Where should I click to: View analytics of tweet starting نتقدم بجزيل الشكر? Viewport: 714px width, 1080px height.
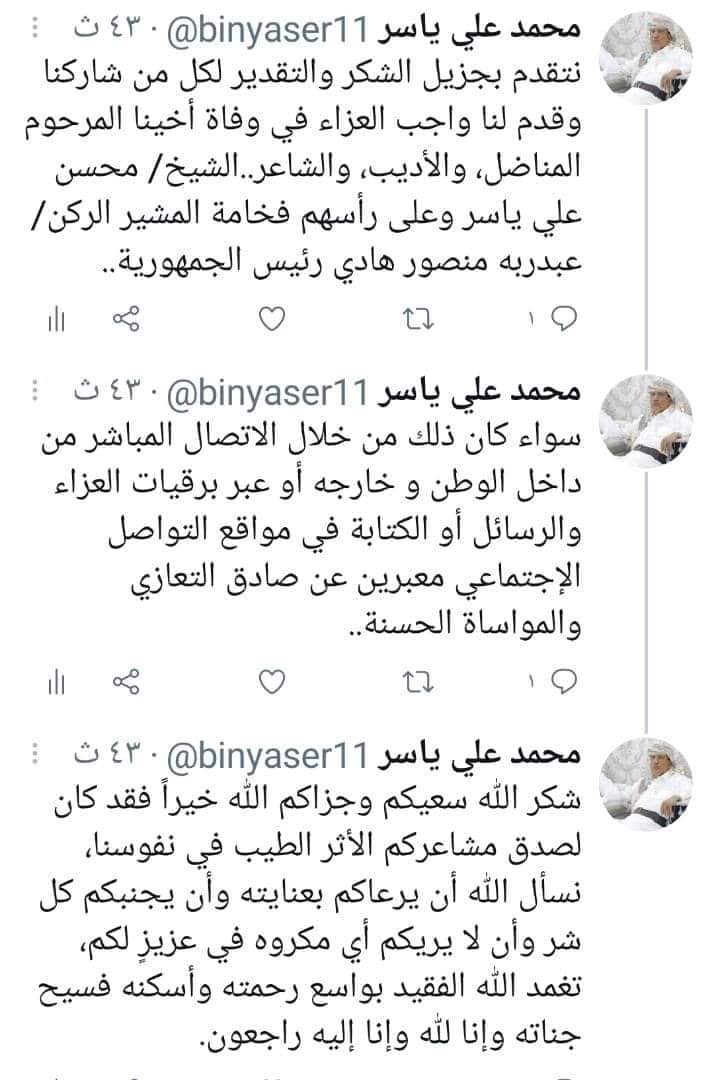tap(55, 320)
